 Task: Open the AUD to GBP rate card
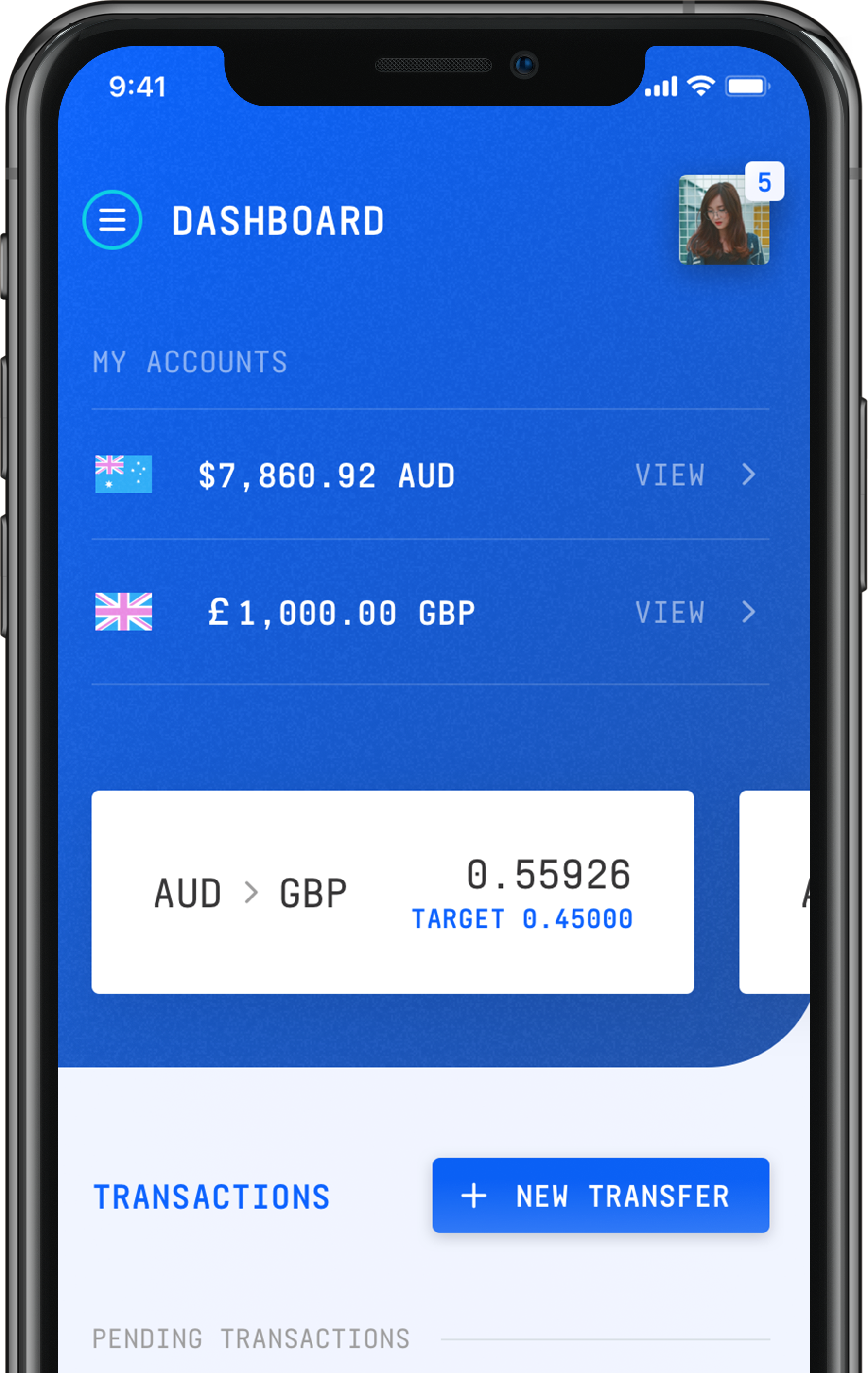[x=392, y=892]
